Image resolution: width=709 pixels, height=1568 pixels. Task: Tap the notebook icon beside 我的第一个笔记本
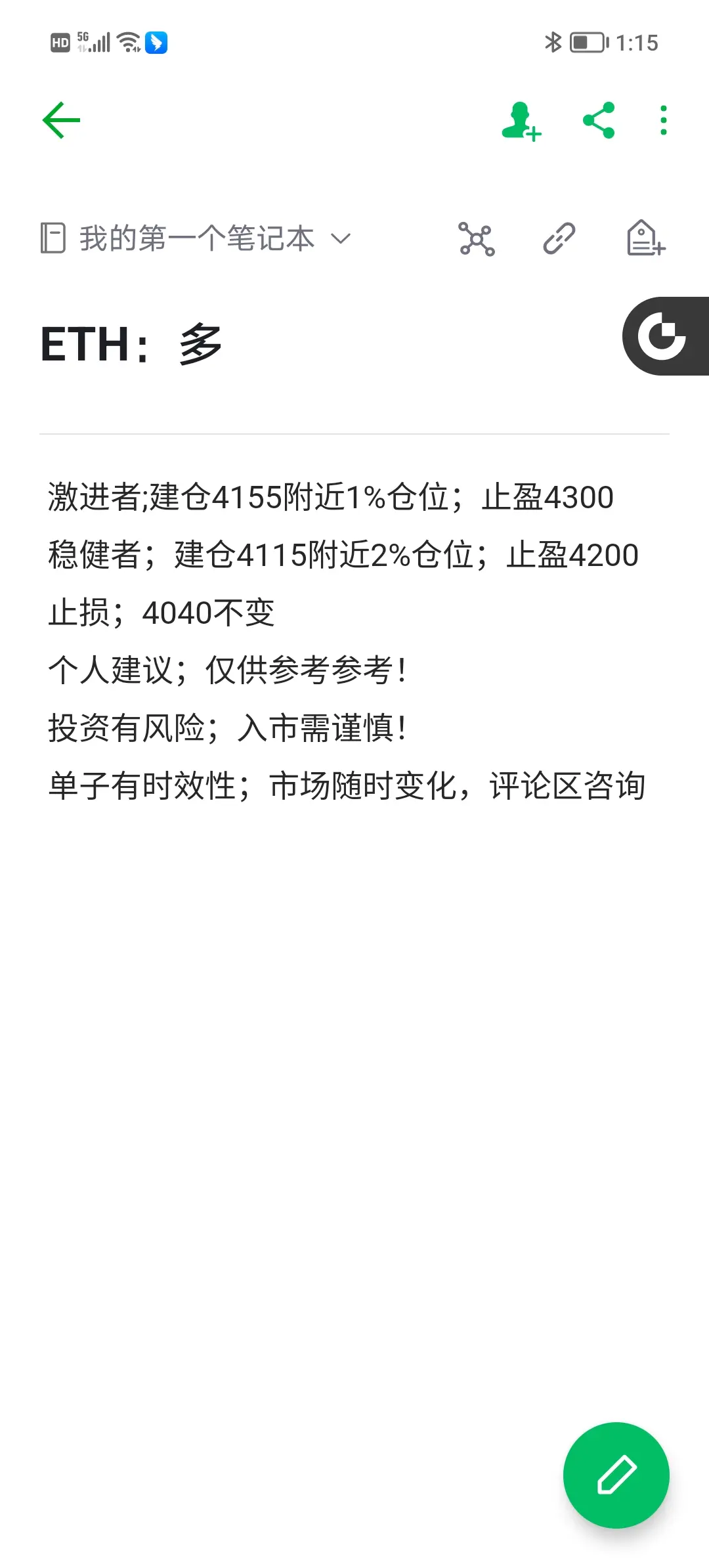click(x=53, y=238)
